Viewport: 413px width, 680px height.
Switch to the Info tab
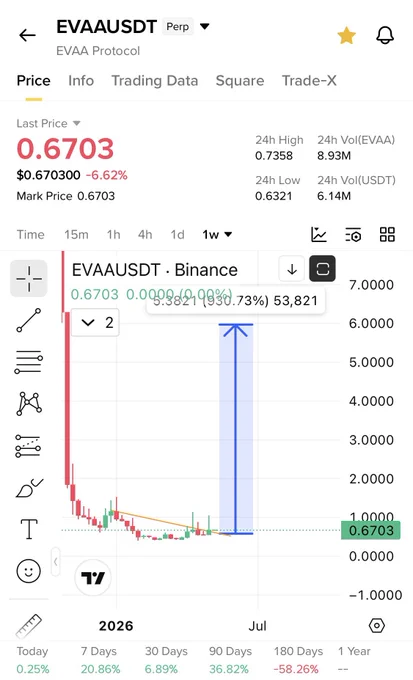click(x=81, y=81)
